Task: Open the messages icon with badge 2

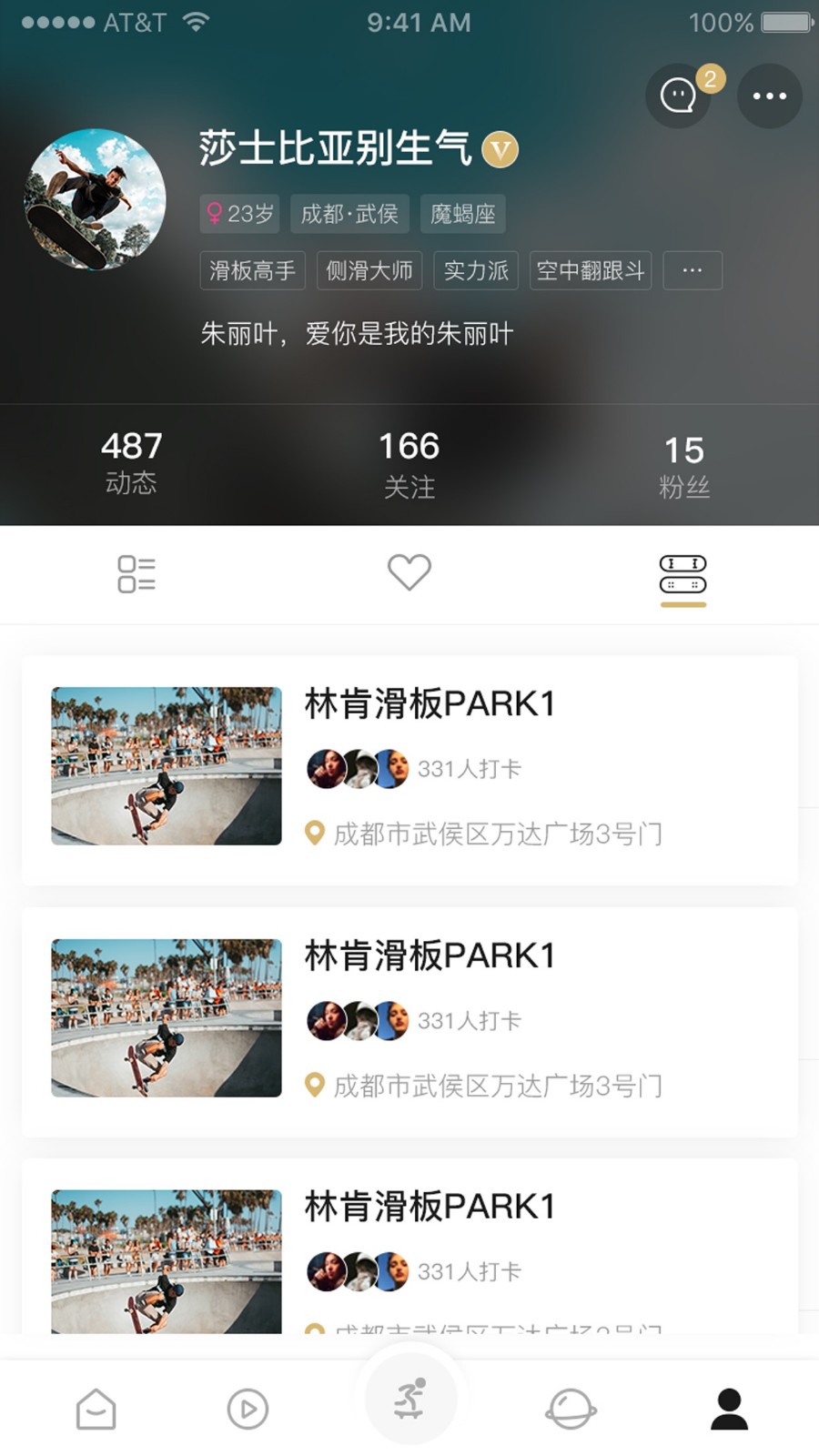Action: click(678, 96)
